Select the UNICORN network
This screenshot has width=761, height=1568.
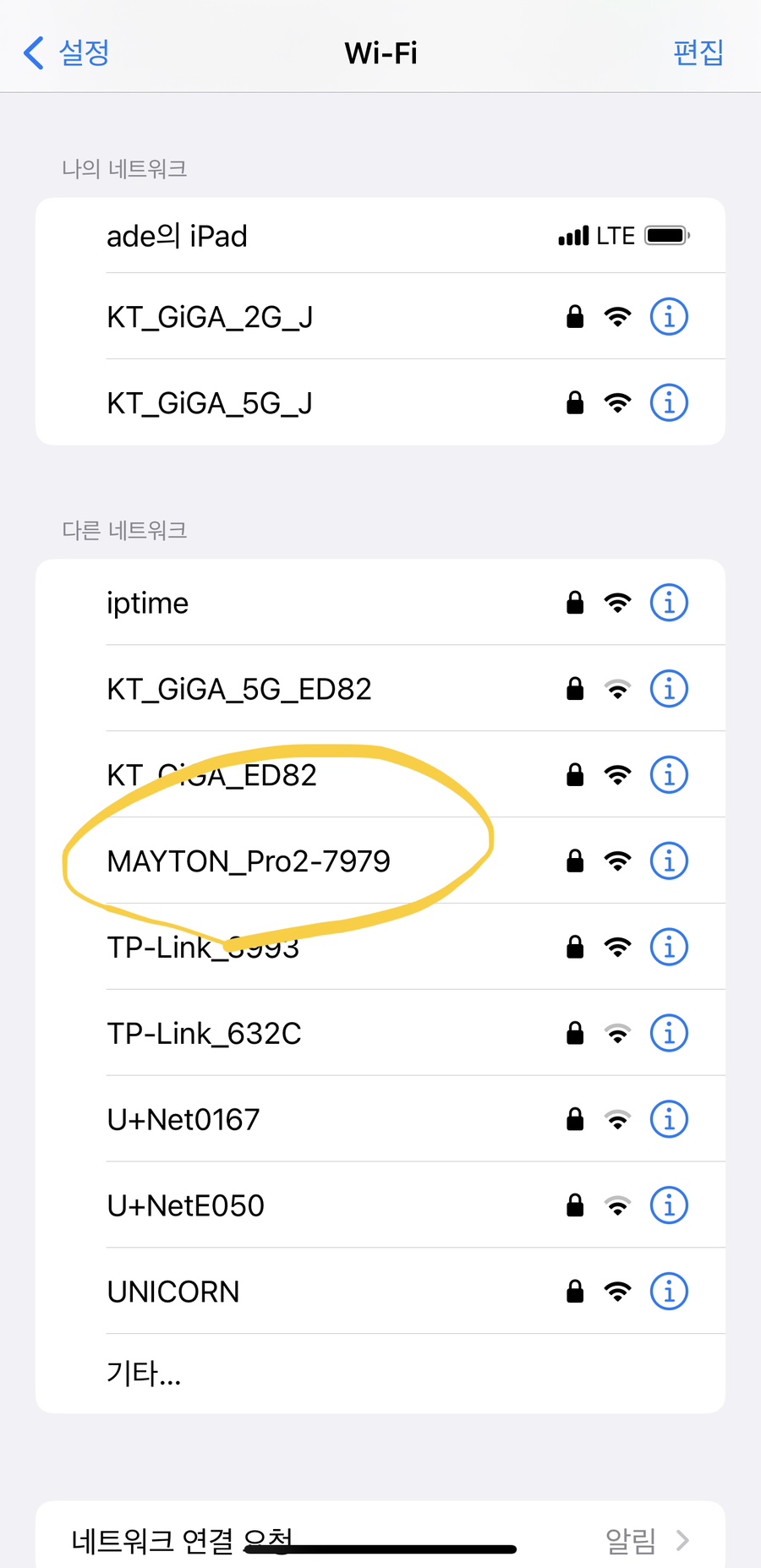[380, 1292]
